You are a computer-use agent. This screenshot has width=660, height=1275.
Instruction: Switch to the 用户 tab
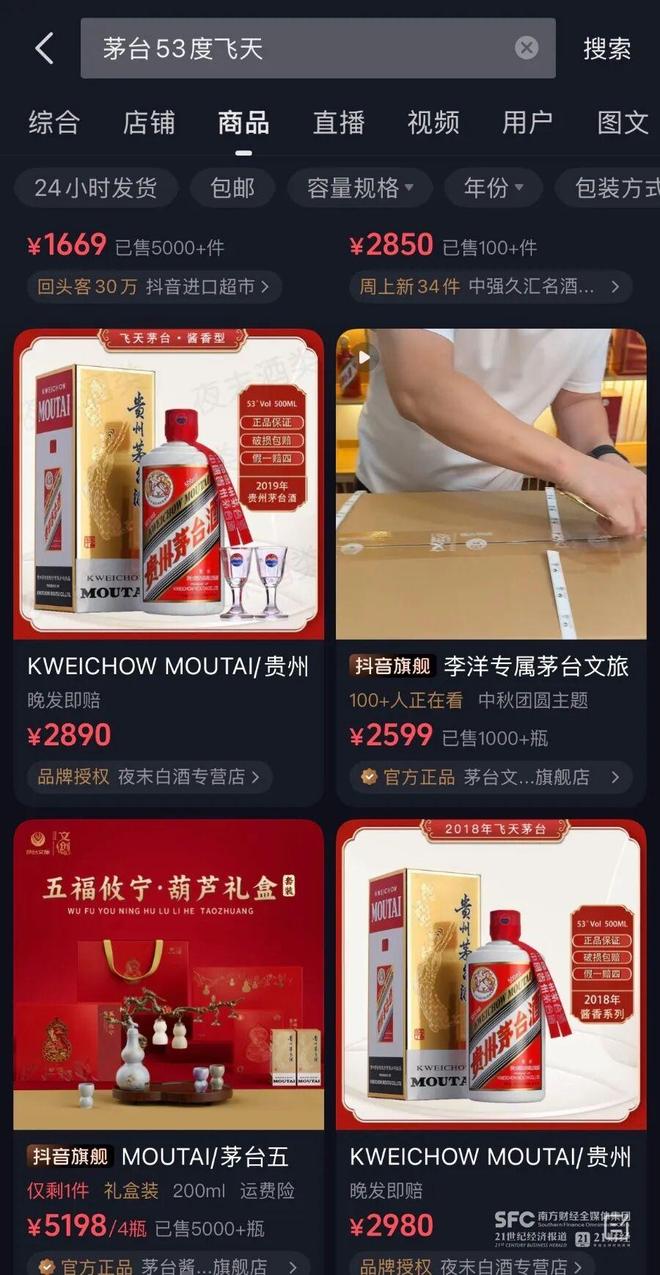[528, 123]
